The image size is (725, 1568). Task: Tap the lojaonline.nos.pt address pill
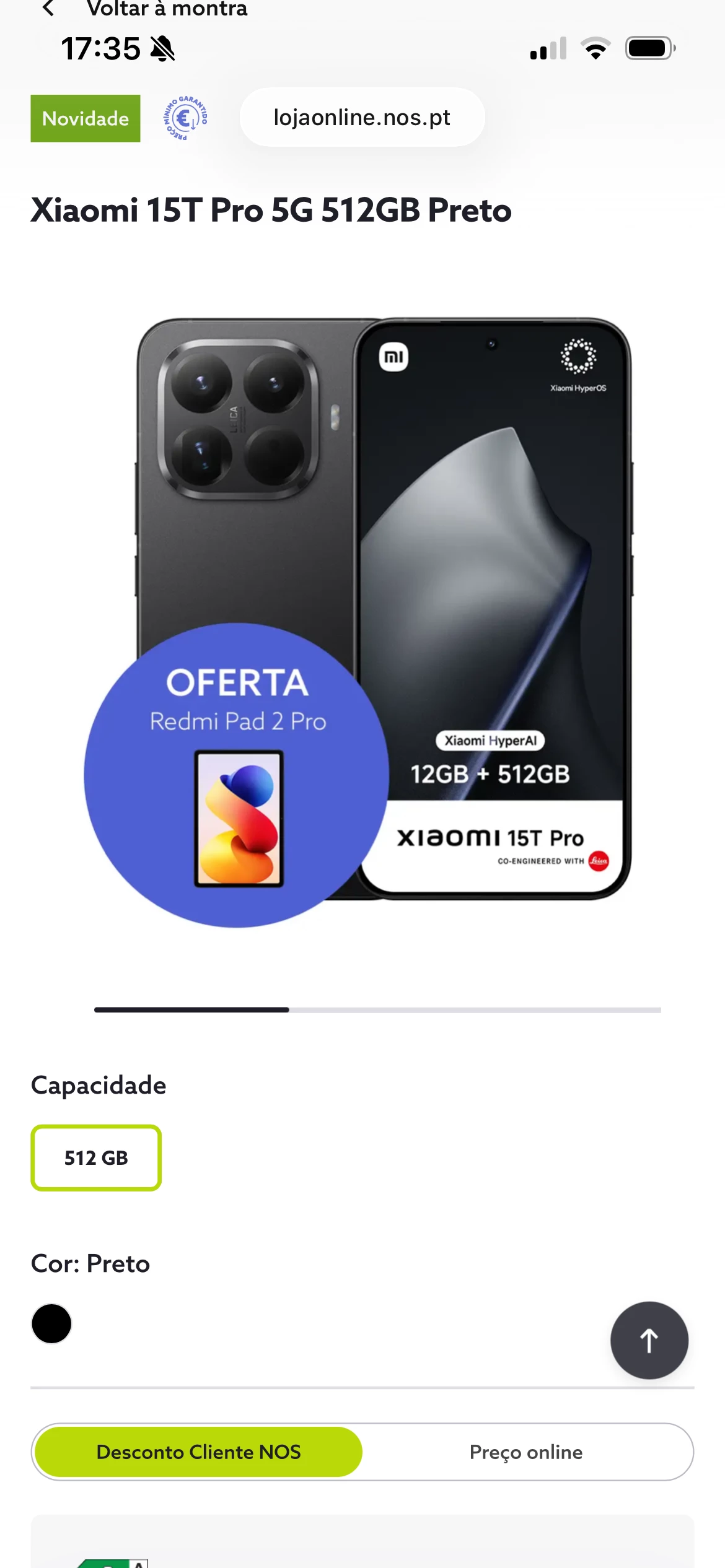pyautogui.click(x=362, y=117)
